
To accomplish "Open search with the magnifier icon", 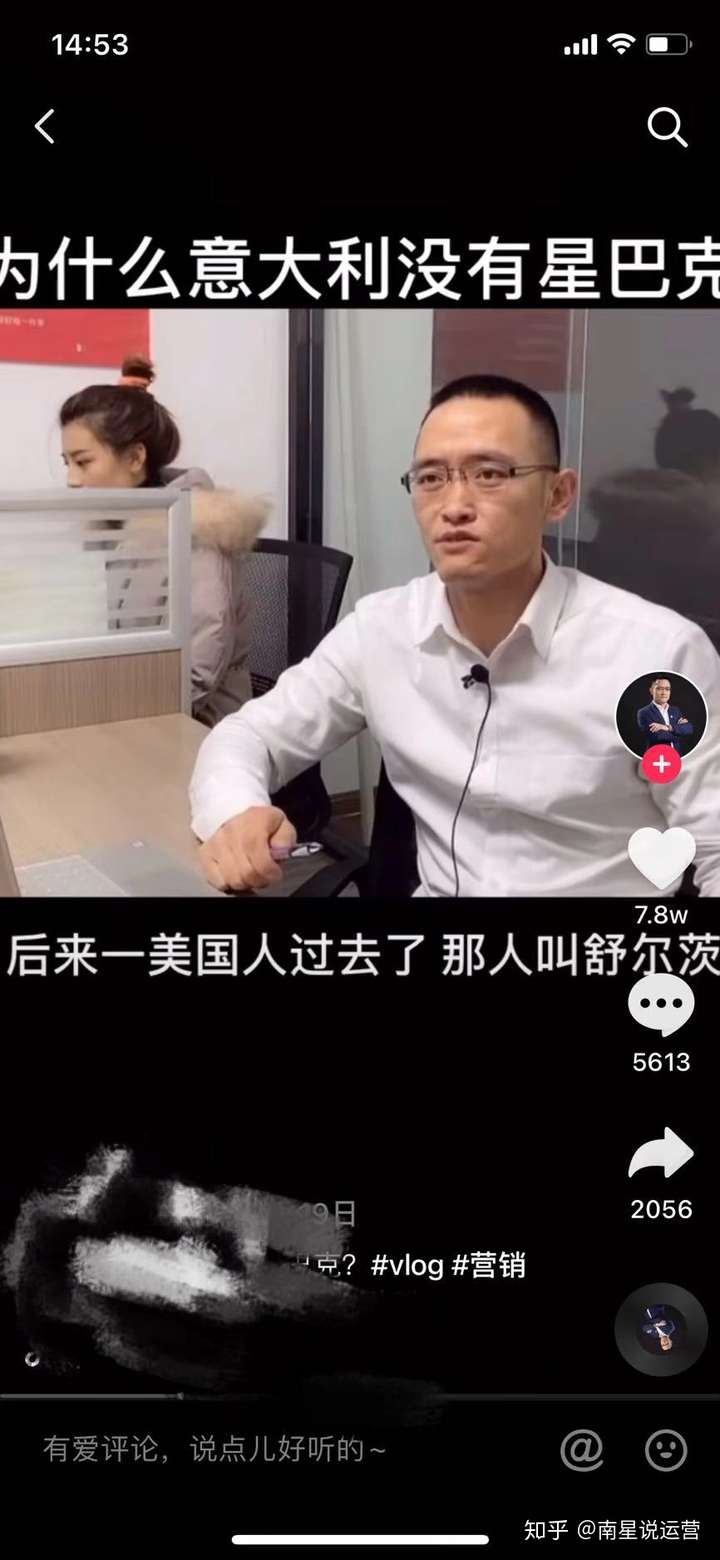I will (x=666, y=127).
